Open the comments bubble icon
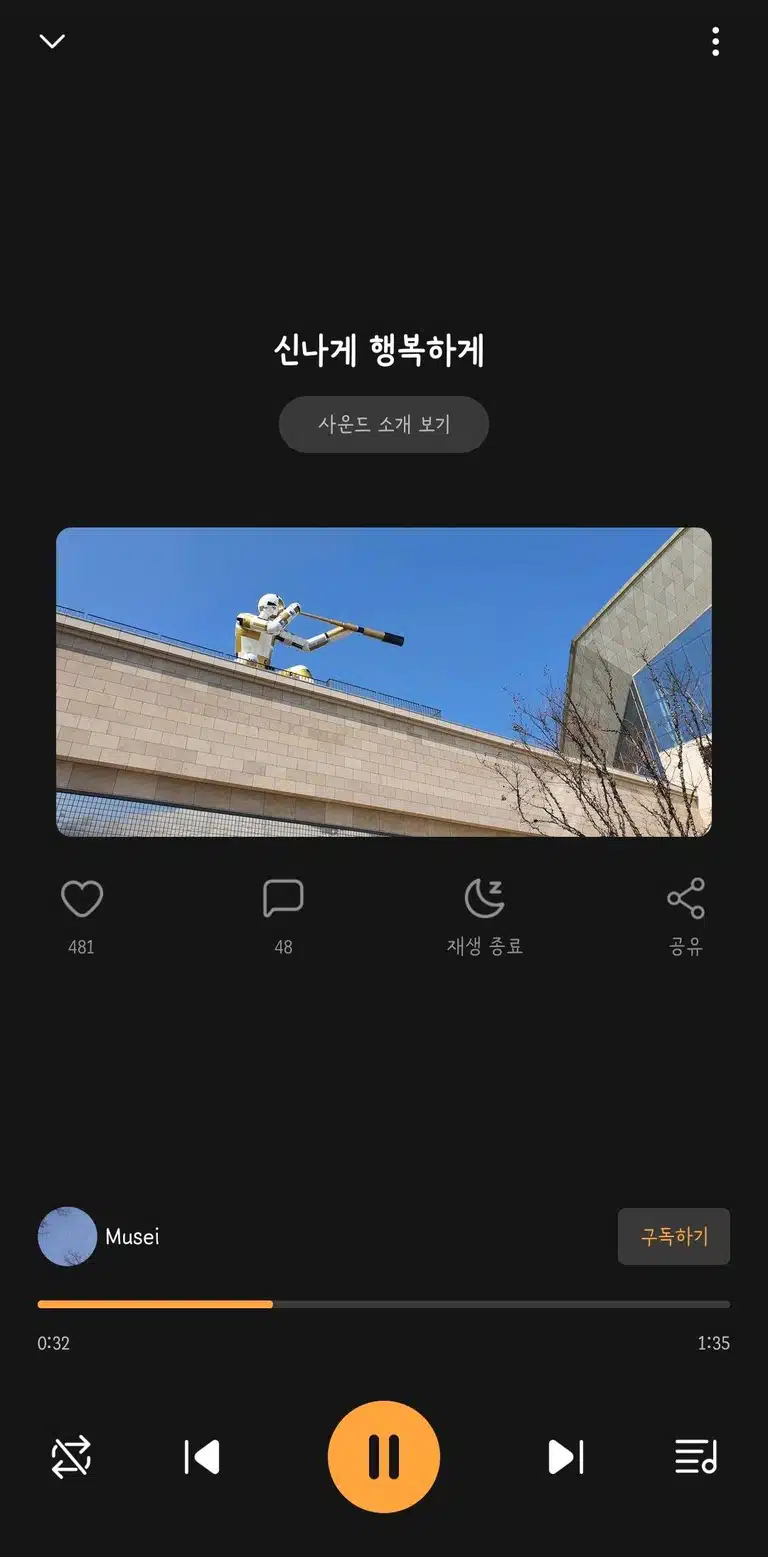The width and height of the screenshot is (768, 1557). (283, 898)
